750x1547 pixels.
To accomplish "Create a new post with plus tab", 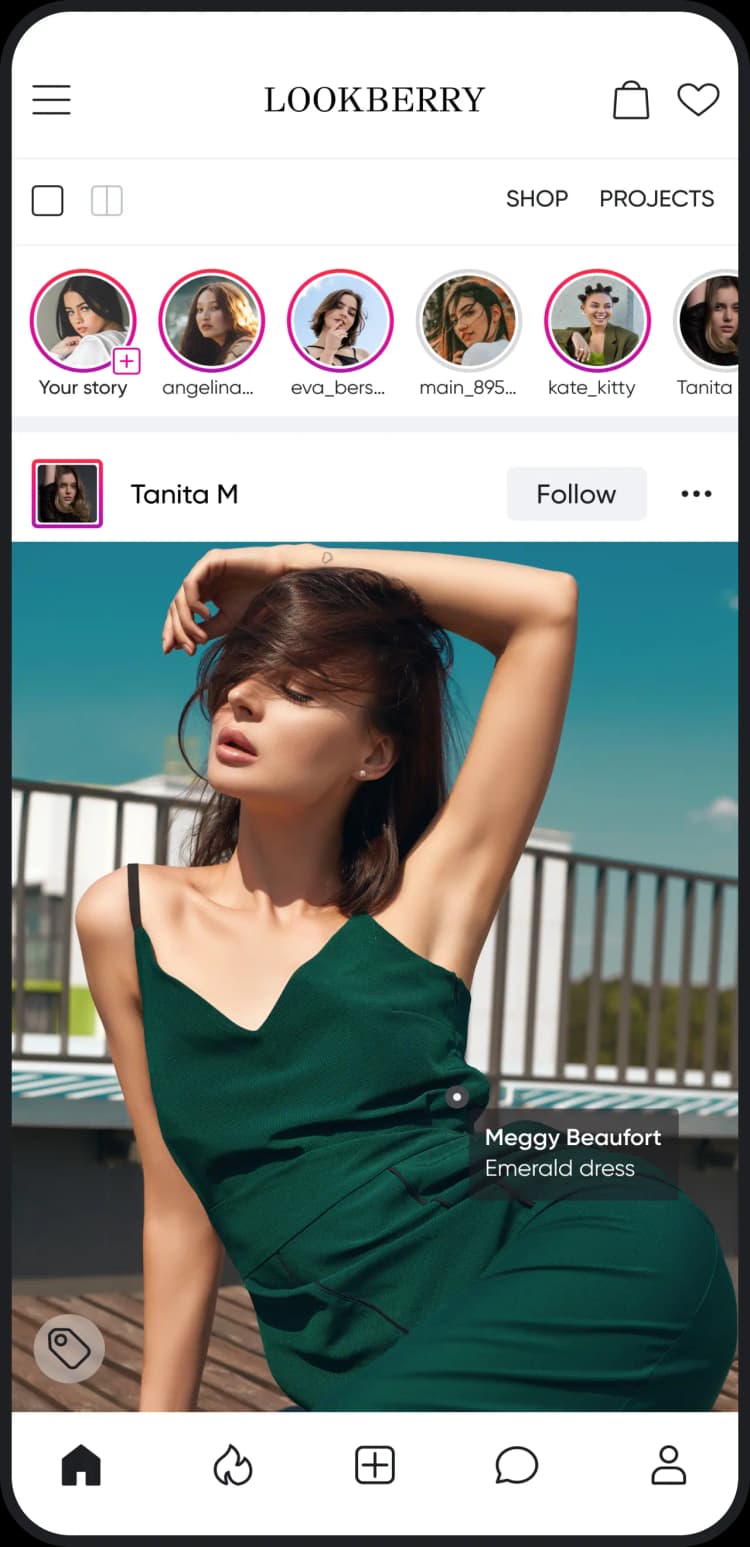I will pos(375,1466).
